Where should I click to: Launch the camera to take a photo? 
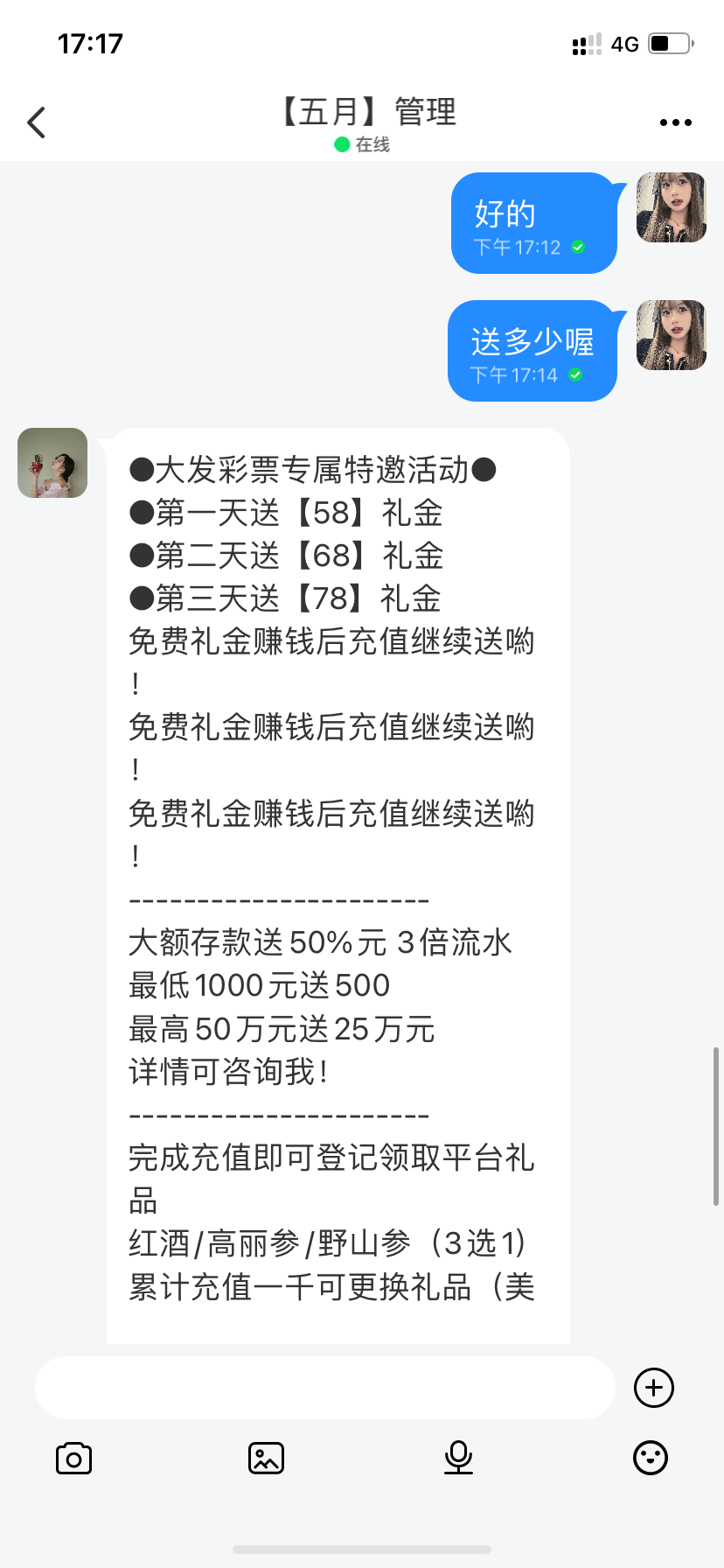[73, 1459]
